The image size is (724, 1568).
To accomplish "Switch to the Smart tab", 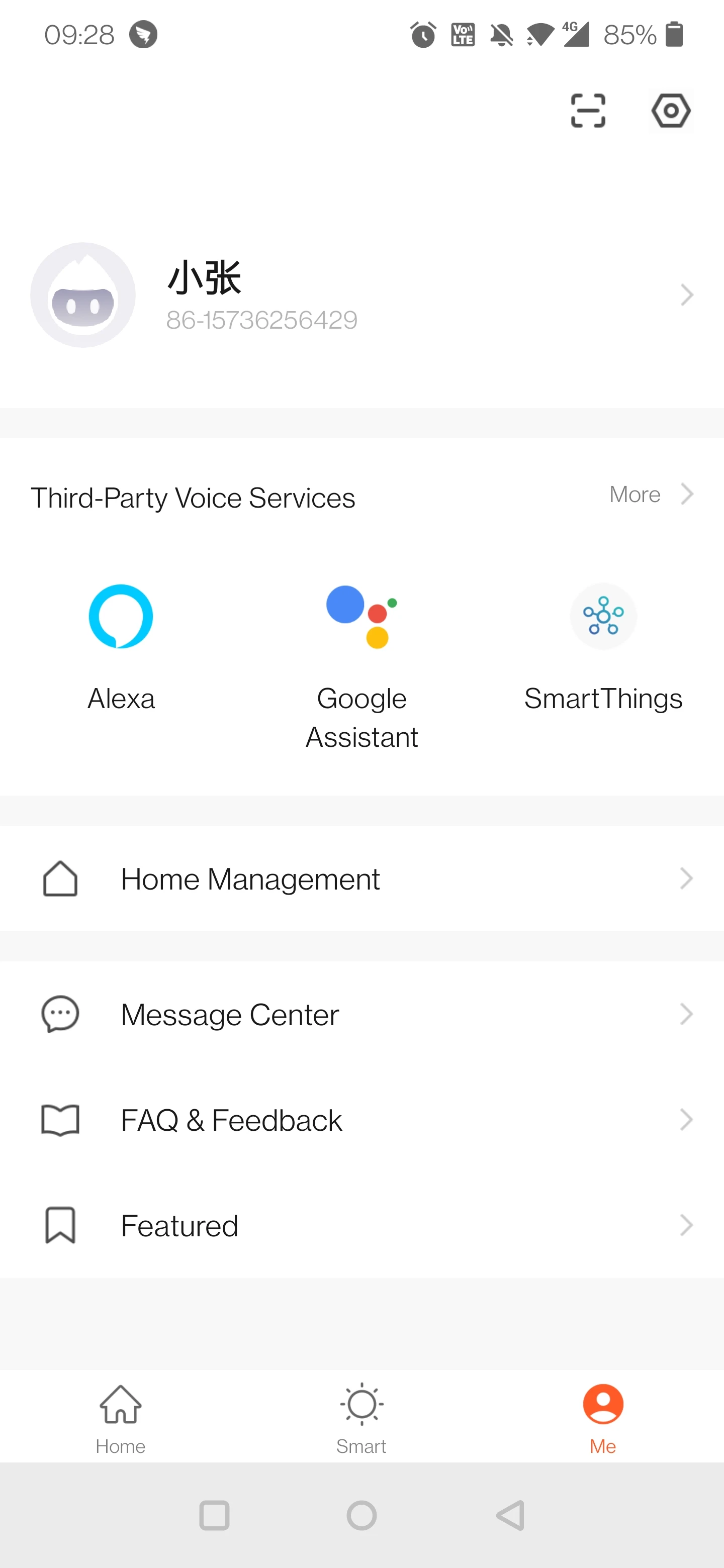I will tap(361, 1417).
